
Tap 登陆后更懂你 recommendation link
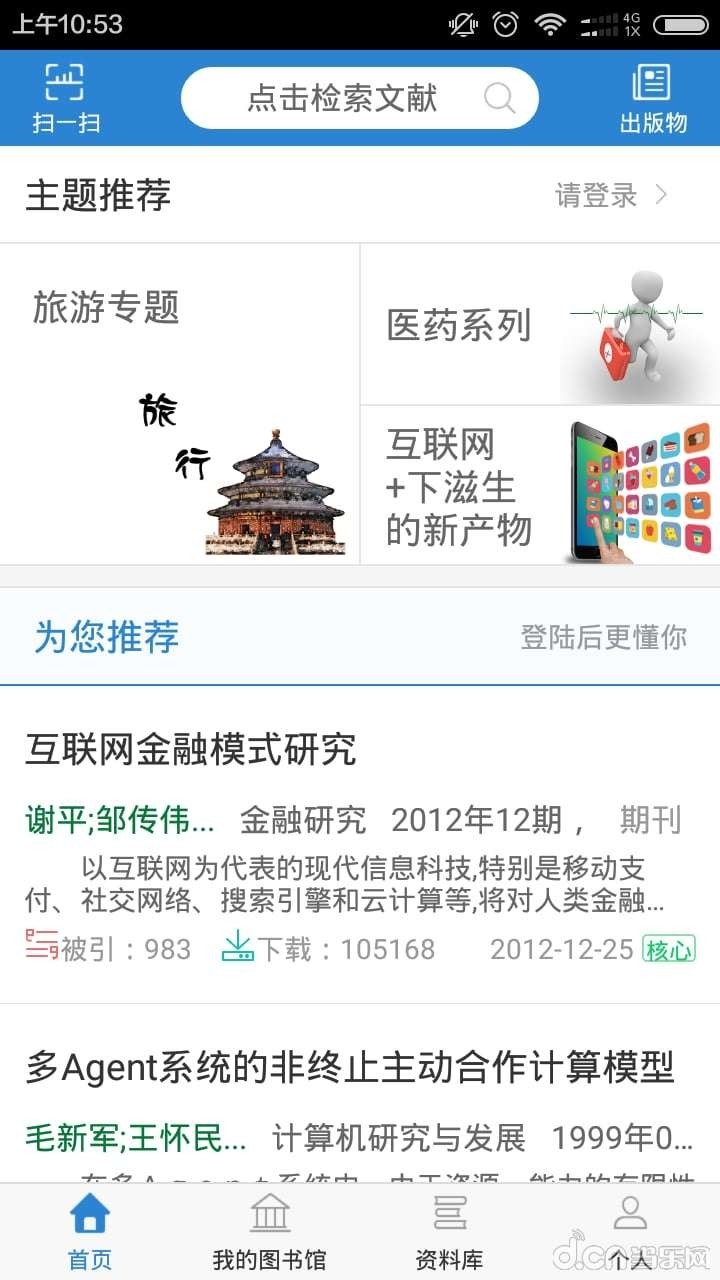(602, 637)
